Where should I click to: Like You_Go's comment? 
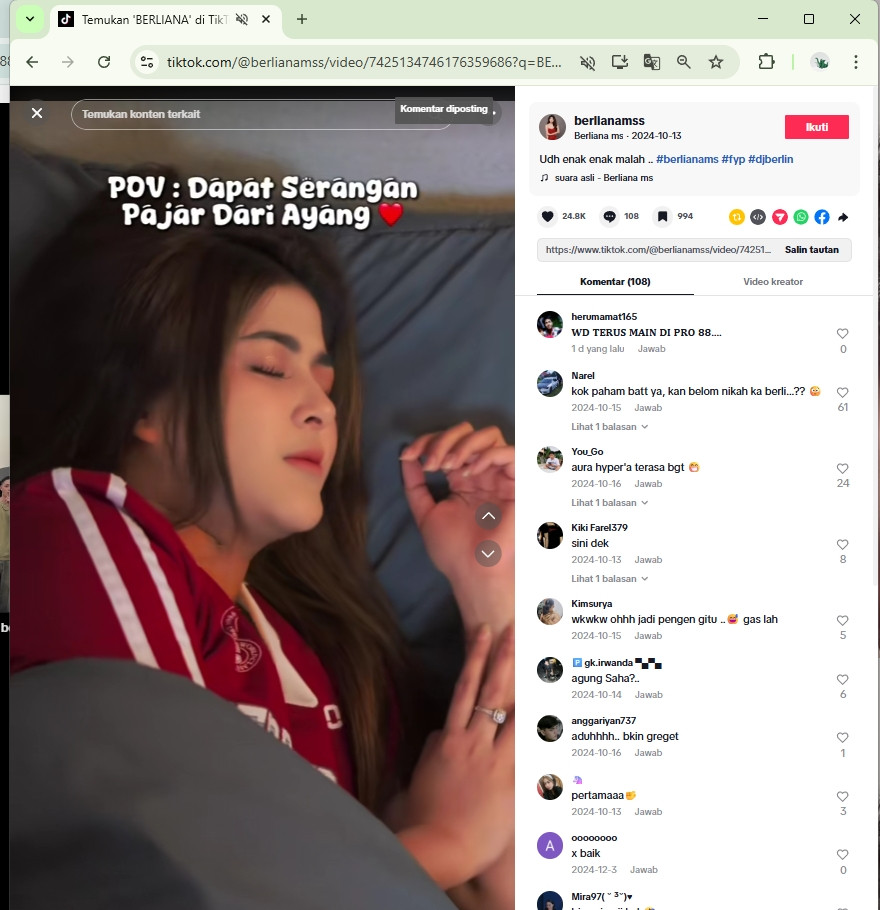[843, 468]
